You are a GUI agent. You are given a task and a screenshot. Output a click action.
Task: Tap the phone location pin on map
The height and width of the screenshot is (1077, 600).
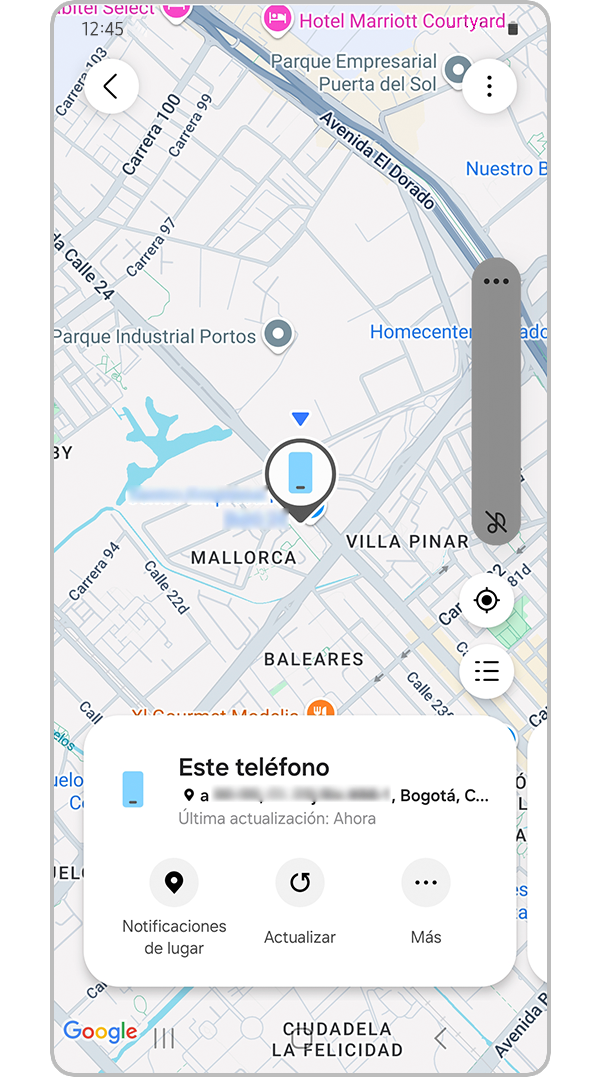[300, 474]
